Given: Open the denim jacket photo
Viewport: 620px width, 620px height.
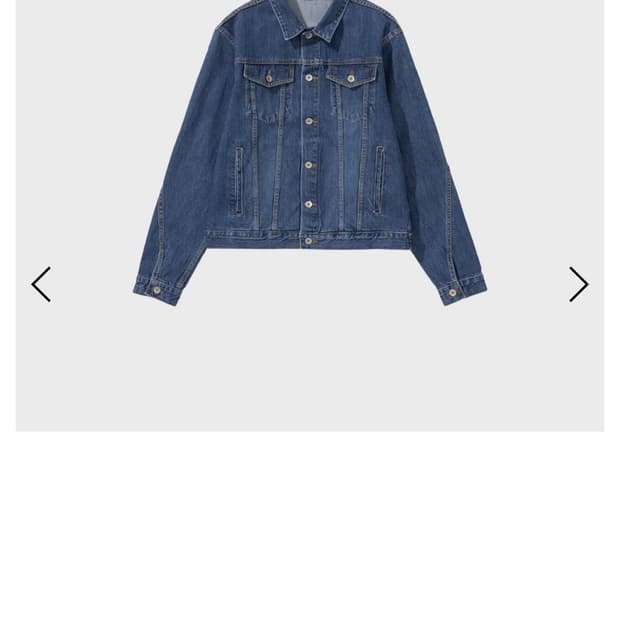Looking at the screenshot, I should 309,160.
